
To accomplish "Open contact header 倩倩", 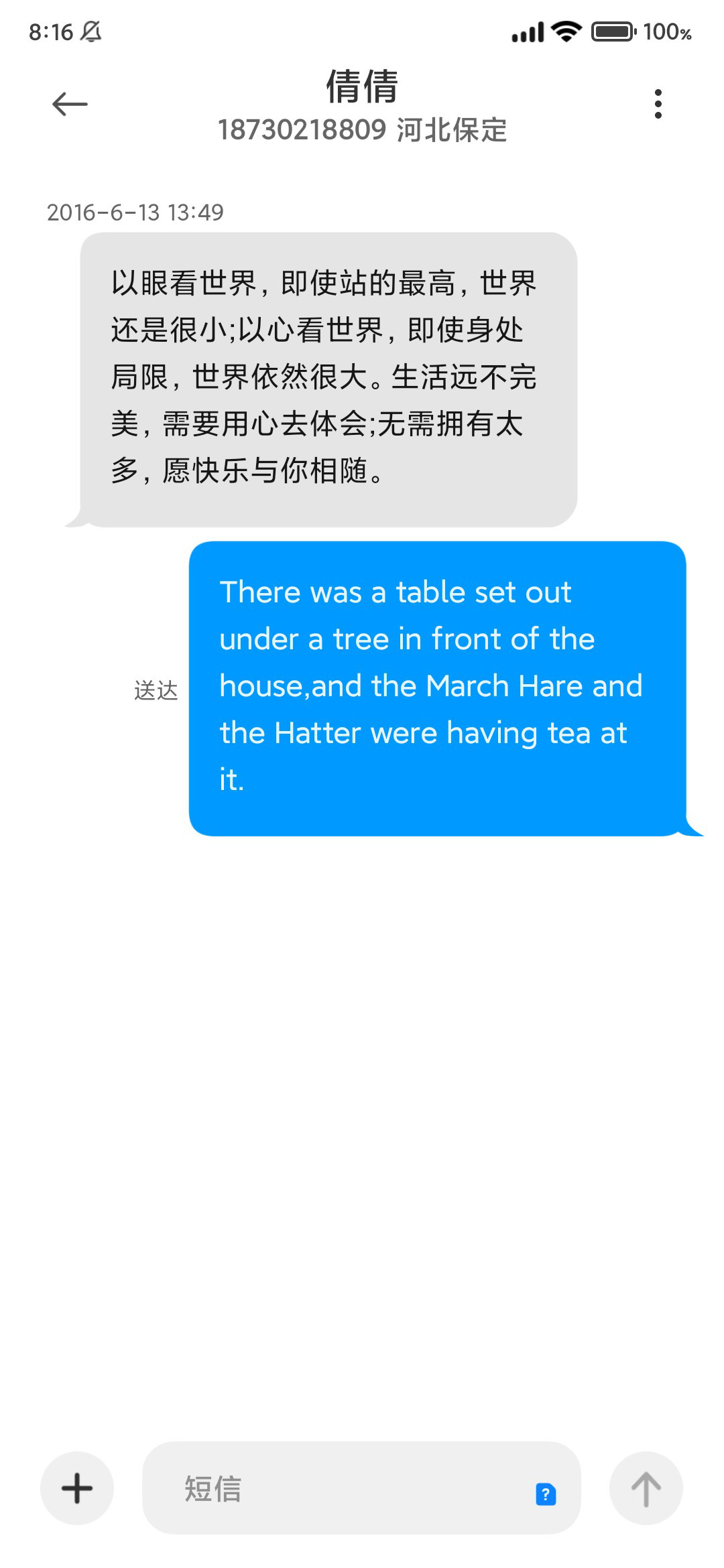I will 362,87.
